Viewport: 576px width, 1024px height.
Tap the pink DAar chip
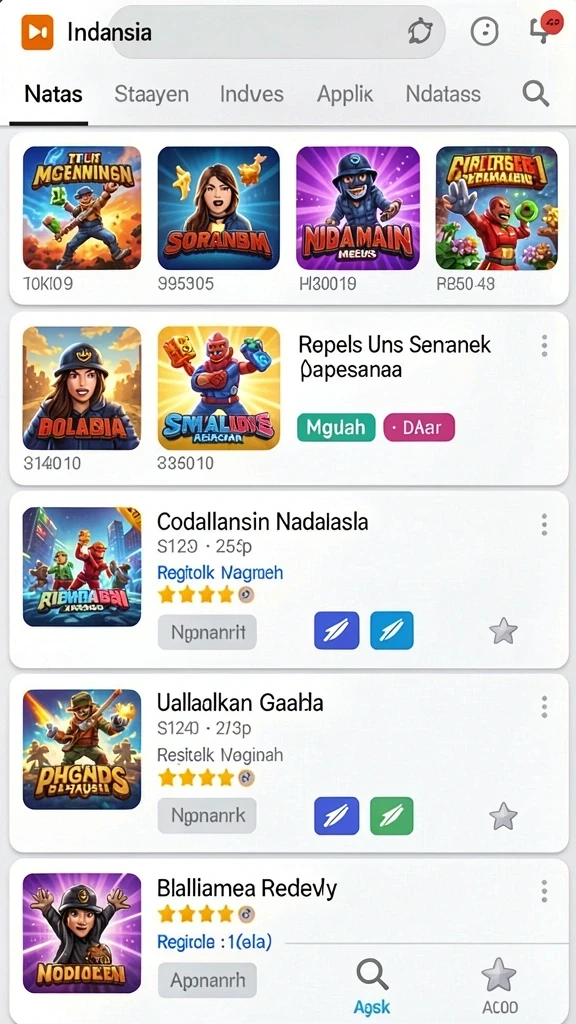tap(419, 428)
